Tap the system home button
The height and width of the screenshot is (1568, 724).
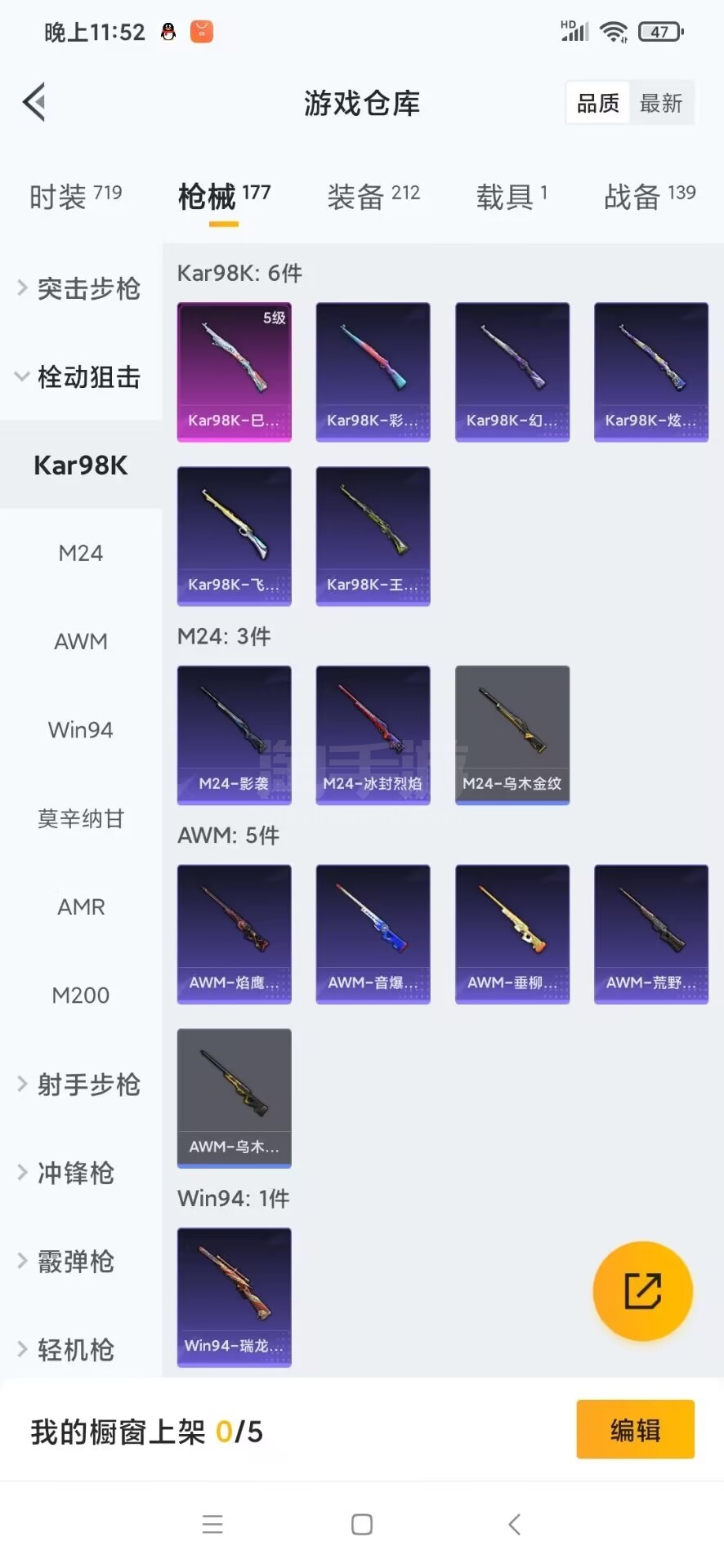tap(362, 1524)
